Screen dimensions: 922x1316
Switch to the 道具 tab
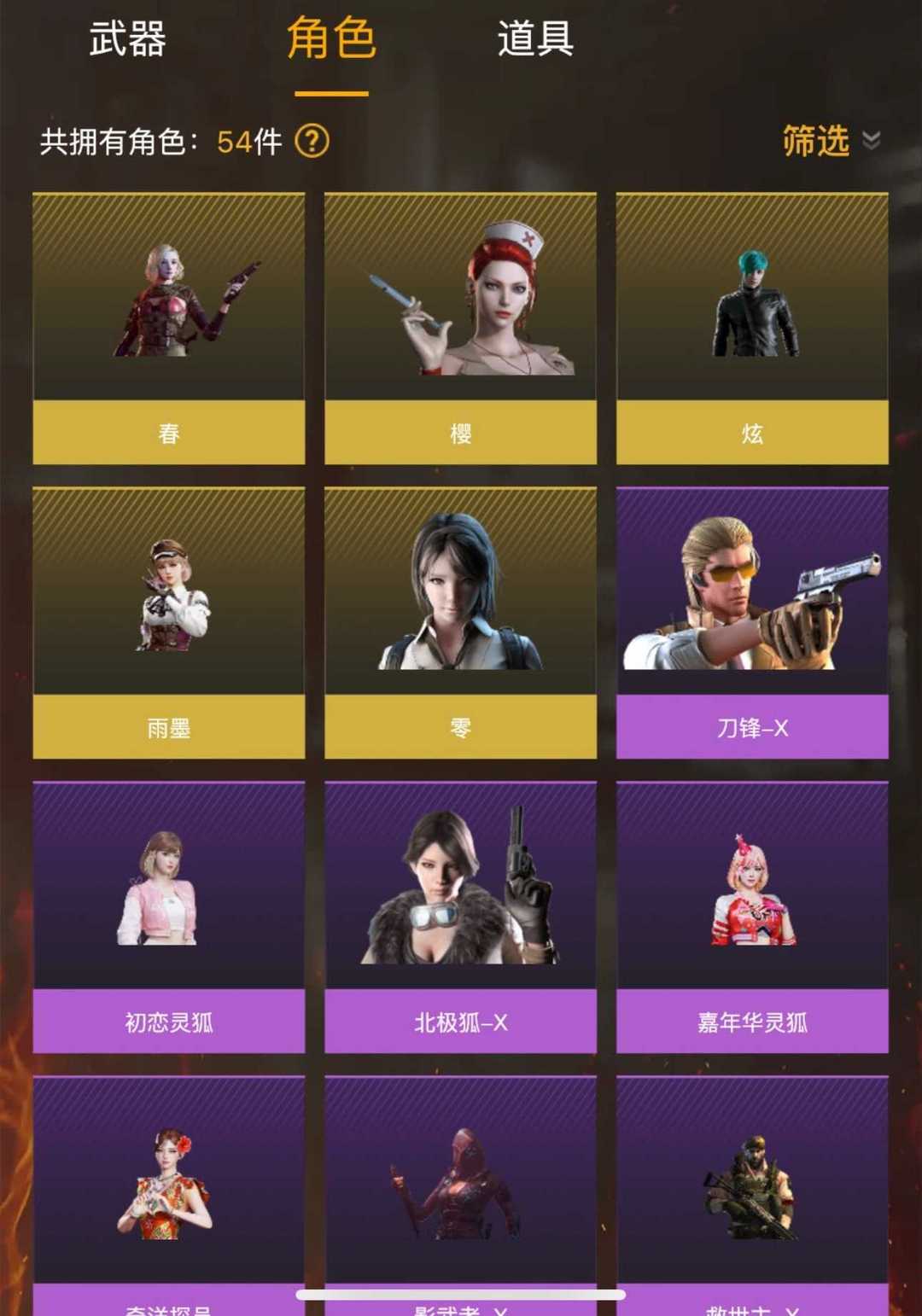tap(535, 40)
